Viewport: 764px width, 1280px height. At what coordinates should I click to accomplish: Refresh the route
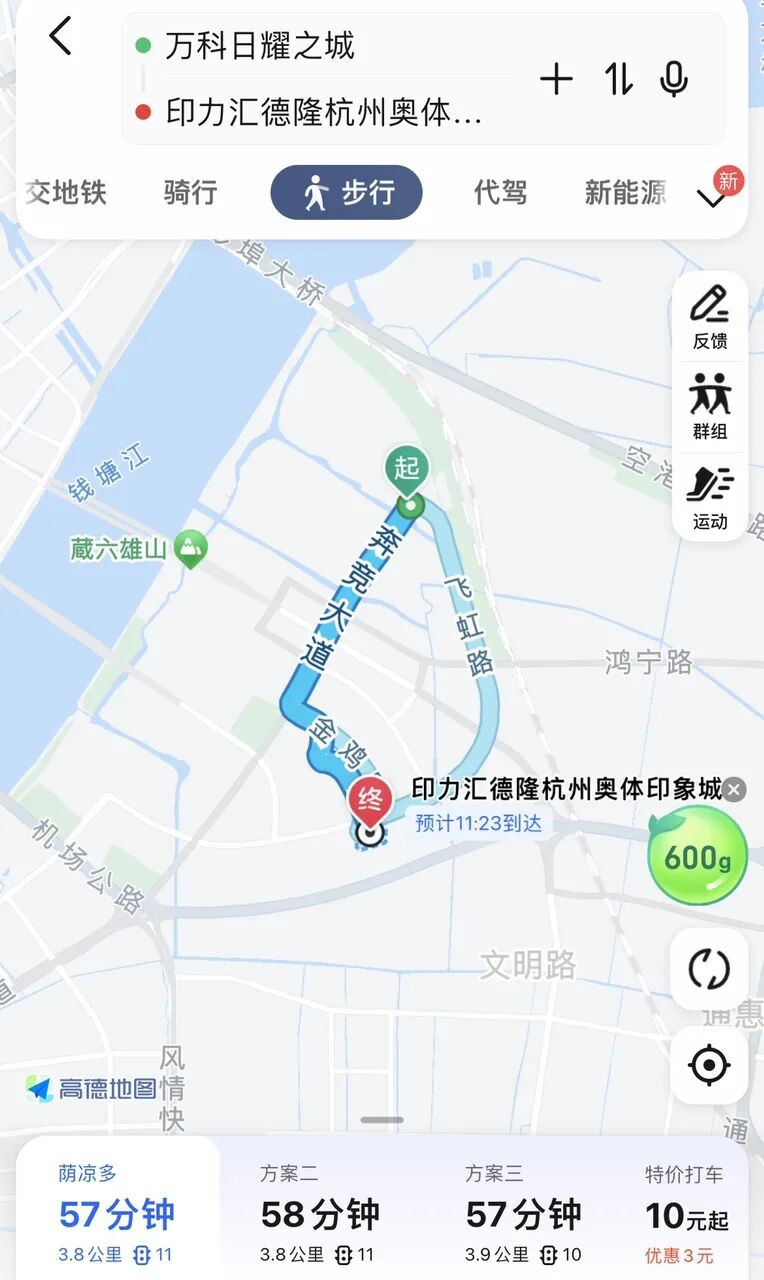point(709,969)
